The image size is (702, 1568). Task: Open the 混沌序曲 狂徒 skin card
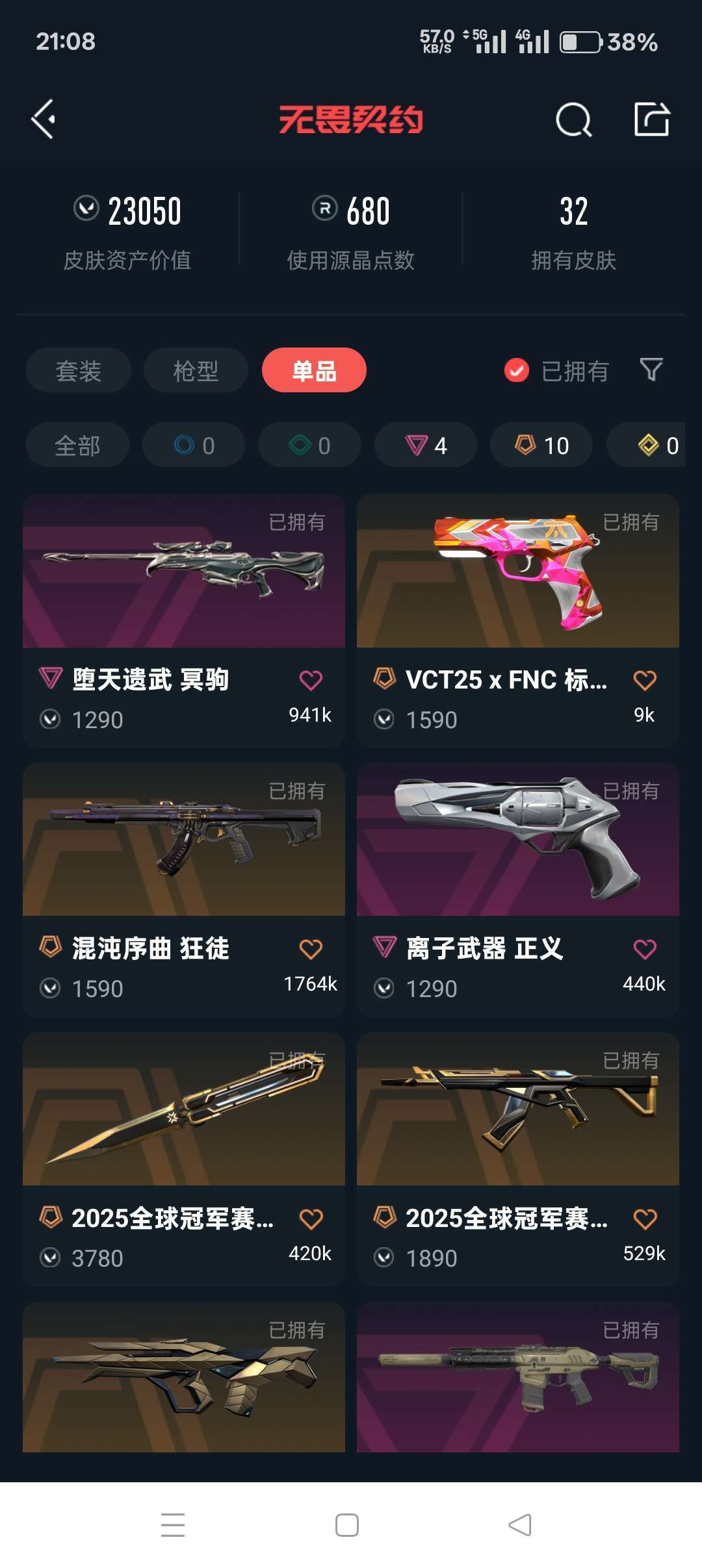184,889
